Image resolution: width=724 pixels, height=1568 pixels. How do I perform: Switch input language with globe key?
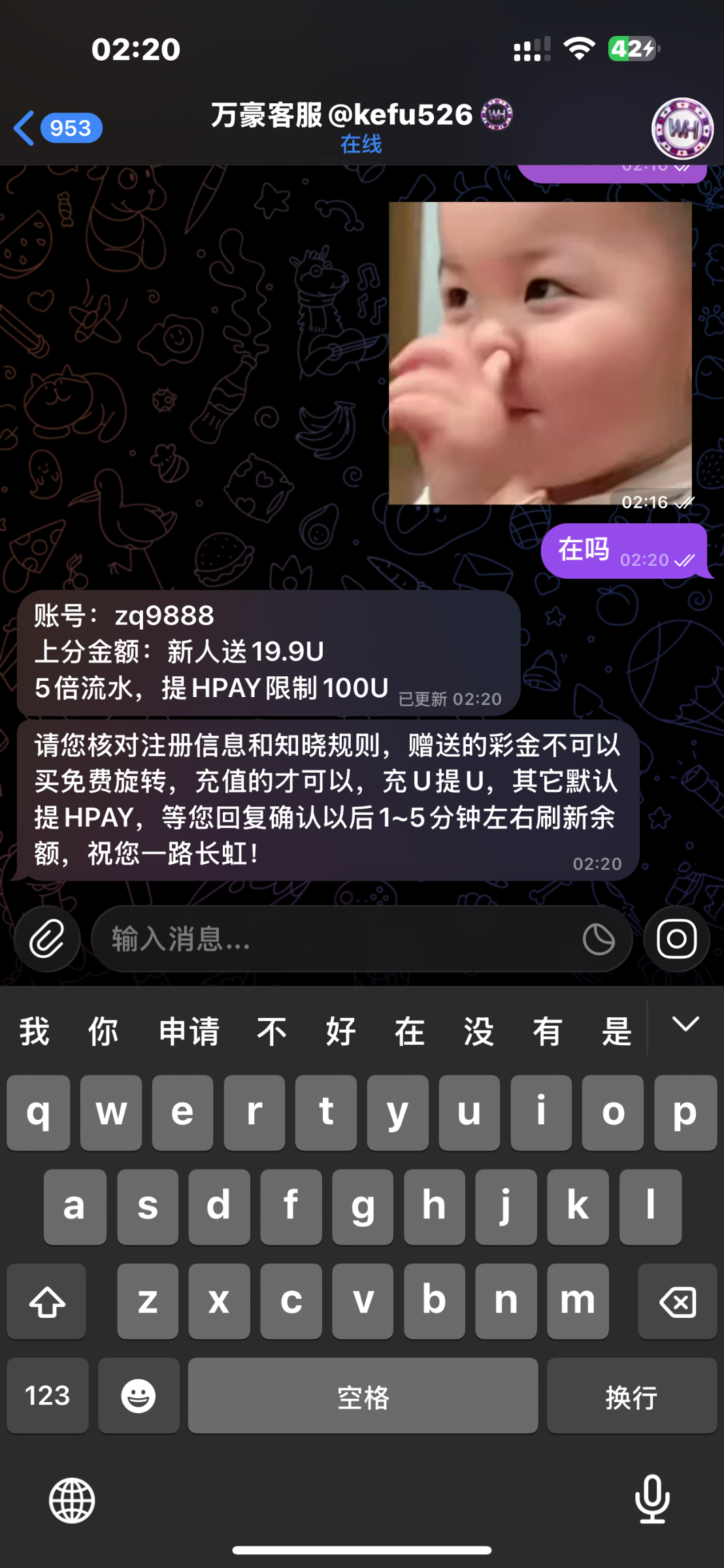pos(72,1500)
